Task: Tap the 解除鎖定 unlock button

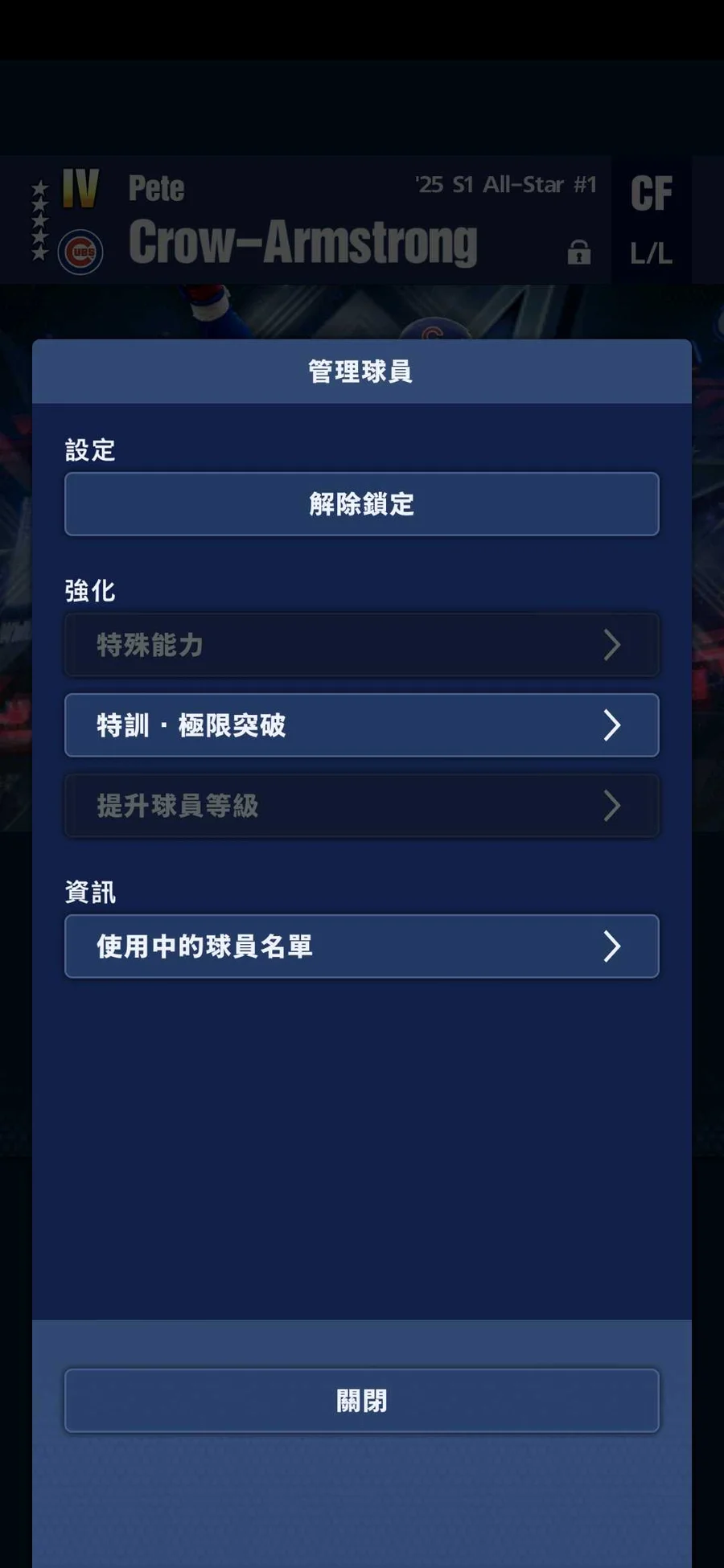Action: (x=361, y=504)
